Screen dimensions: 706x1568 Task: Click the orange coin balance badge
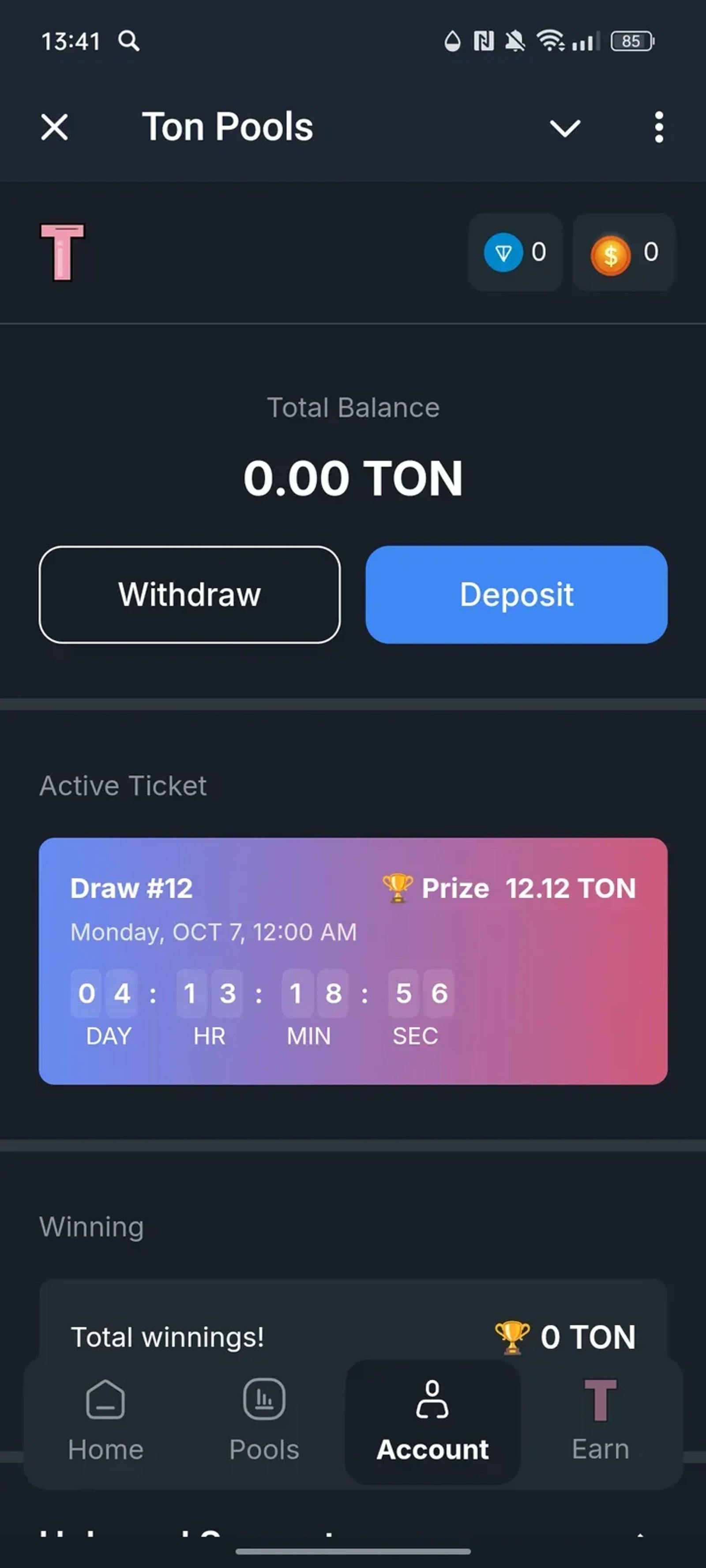pos(623,253)
